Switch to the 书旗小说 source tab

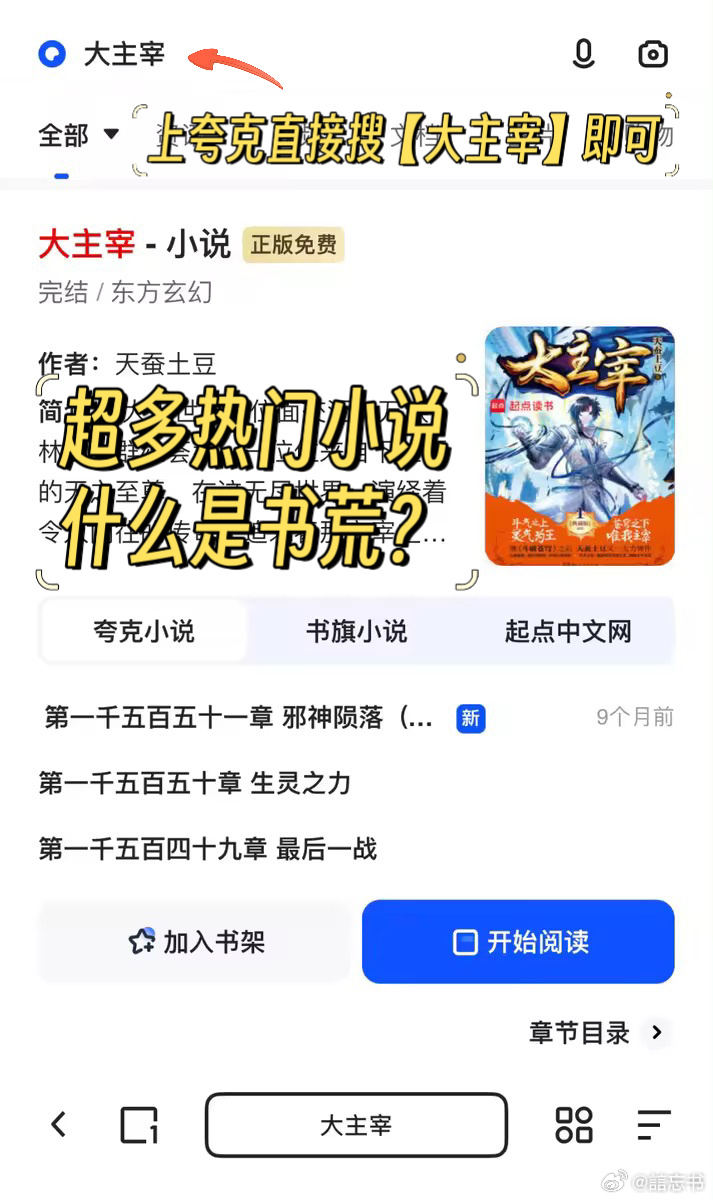coord(356,631)
